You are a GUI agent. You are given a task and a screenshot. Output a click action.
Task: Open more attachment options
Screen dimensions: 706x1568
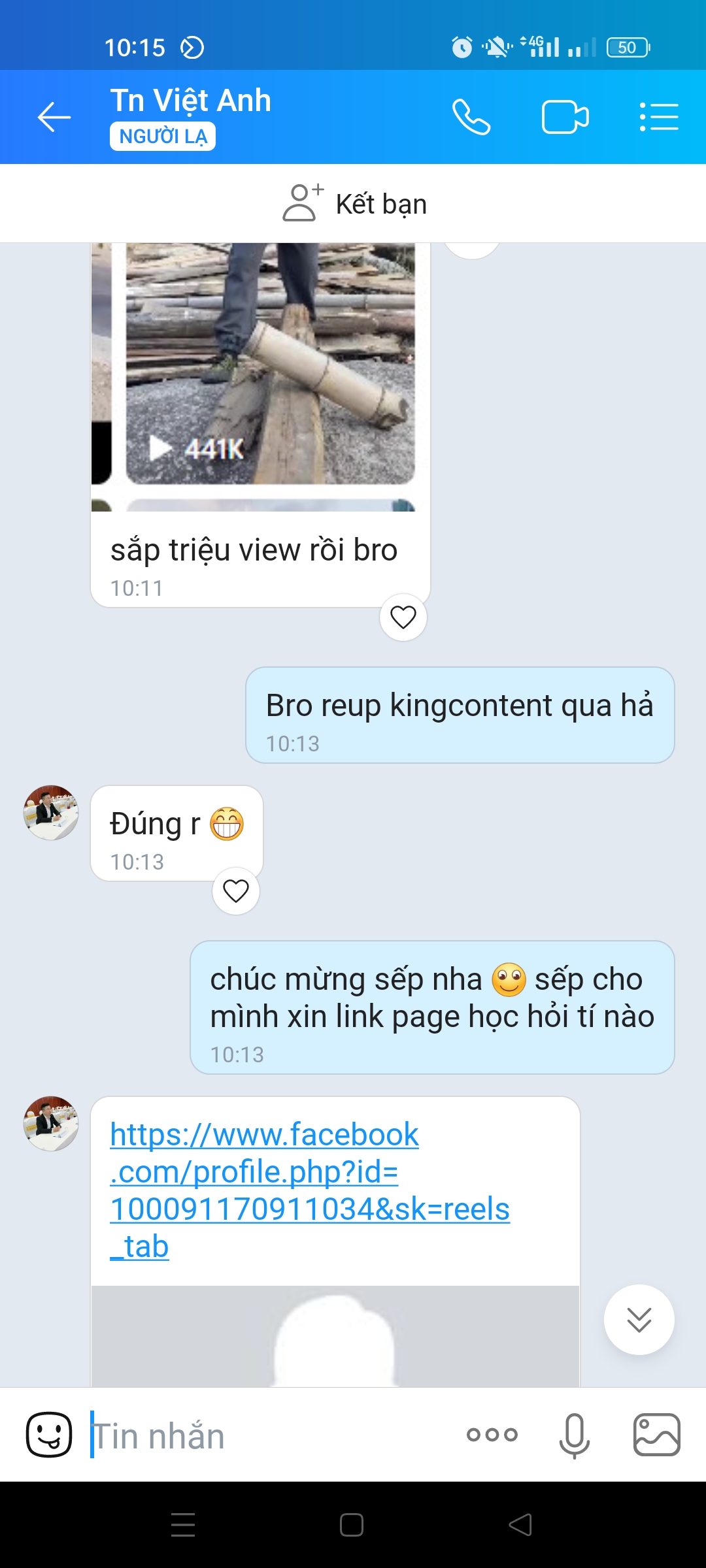click(492, 1435)
